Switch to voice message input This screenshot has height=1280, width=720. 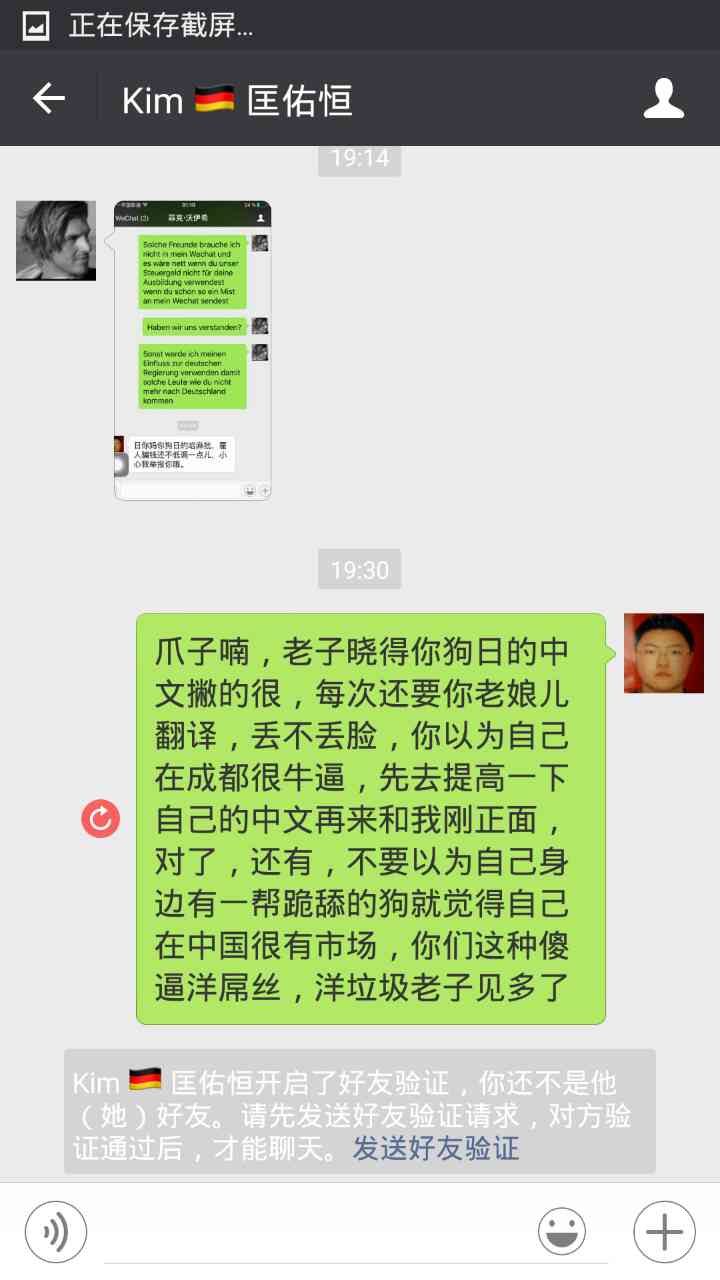point(56,1231)
